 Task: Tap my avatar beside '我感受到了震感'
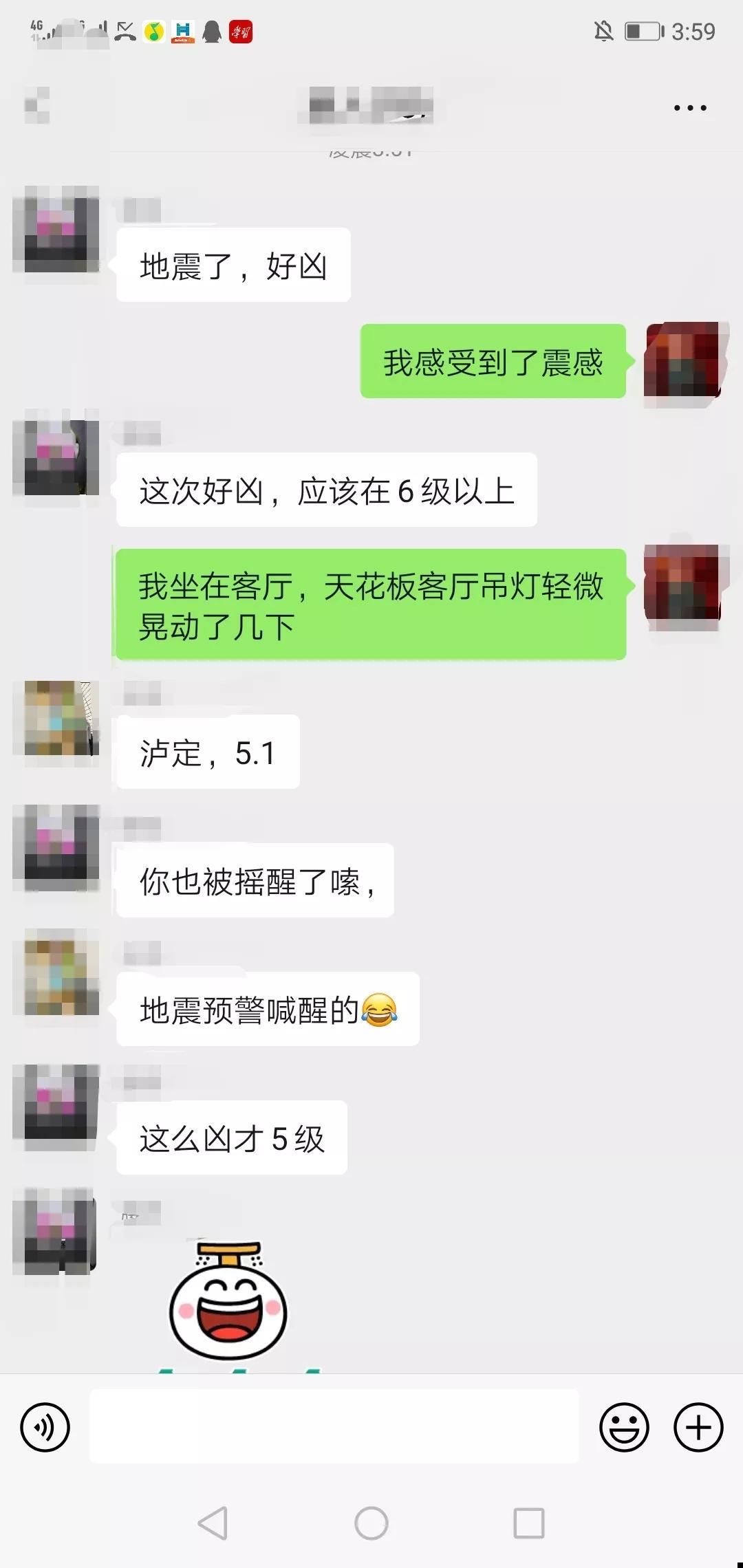click(683, 360)
